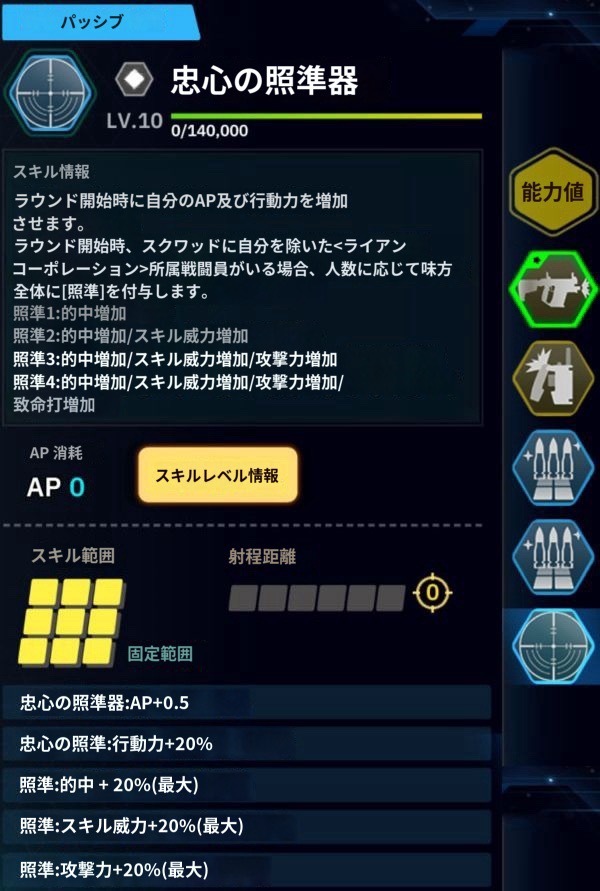The width and height of the screenshot is (600, 891).
Task: Open the スキルレベル情報 button
Action: point(217,475)
